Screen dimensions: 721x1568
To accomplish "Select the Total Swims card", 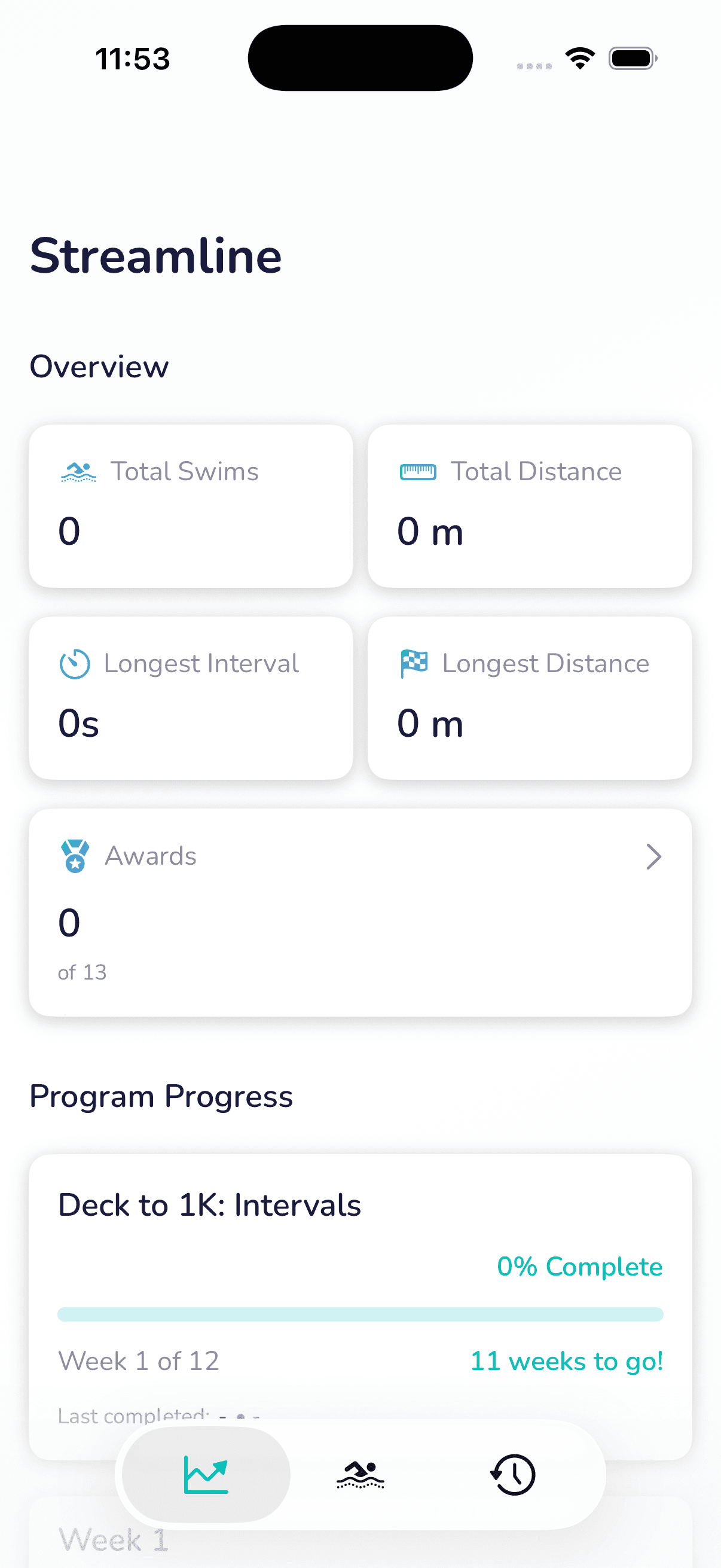I will tap(191, 507).
